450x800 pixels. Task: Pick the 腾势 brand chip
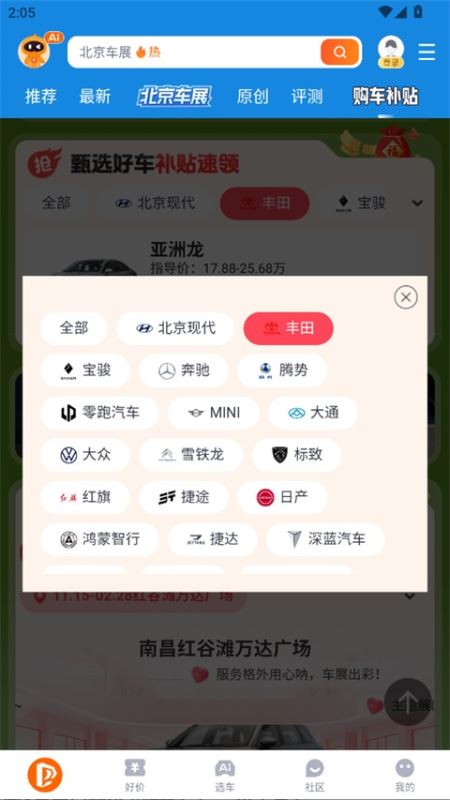(282, 370)
